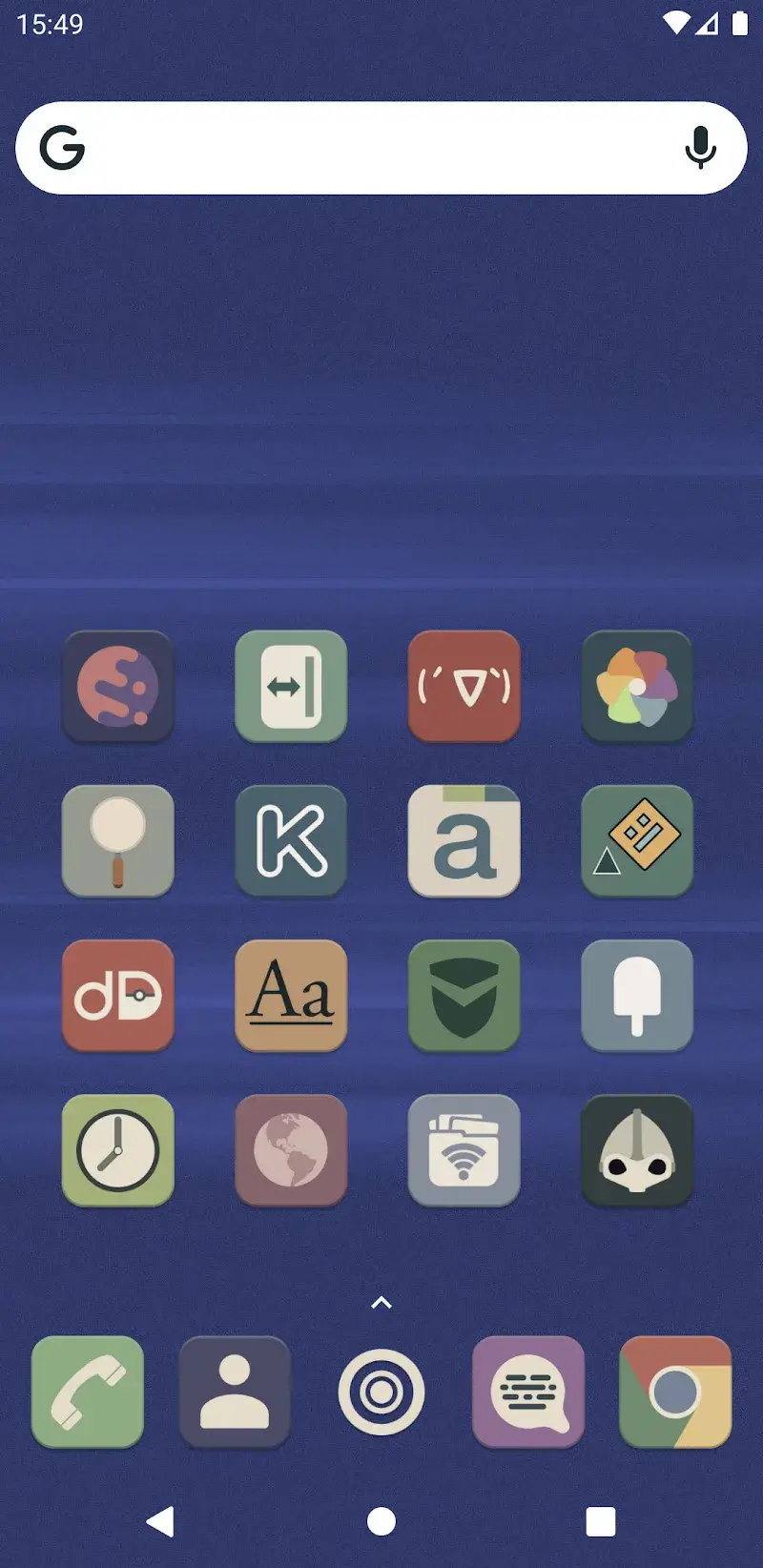Viewport: 763px width, 1568px height.
Task: Expand the app drawer arrow
Action: (381, 1302)
